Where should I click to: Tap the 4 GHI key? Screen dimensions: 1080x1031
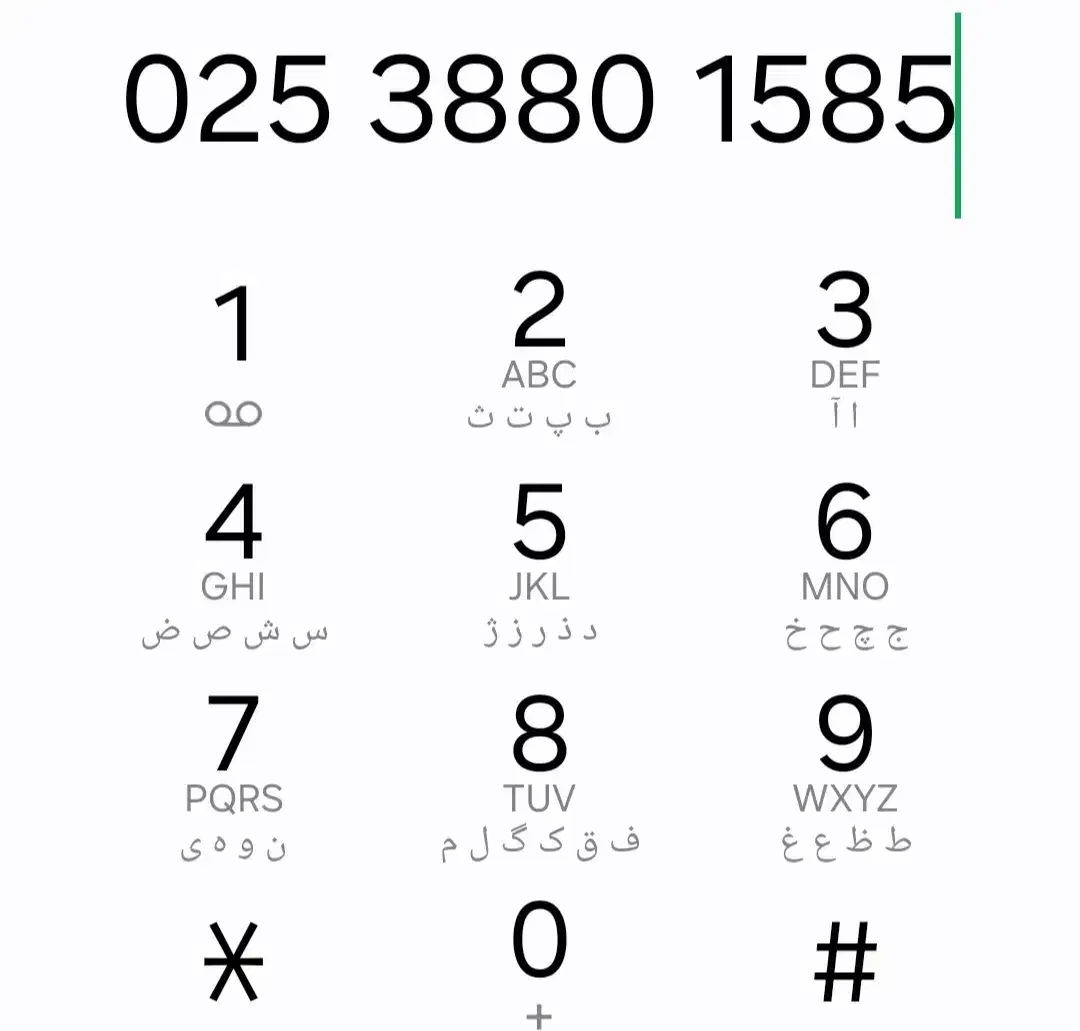point(234,562)
